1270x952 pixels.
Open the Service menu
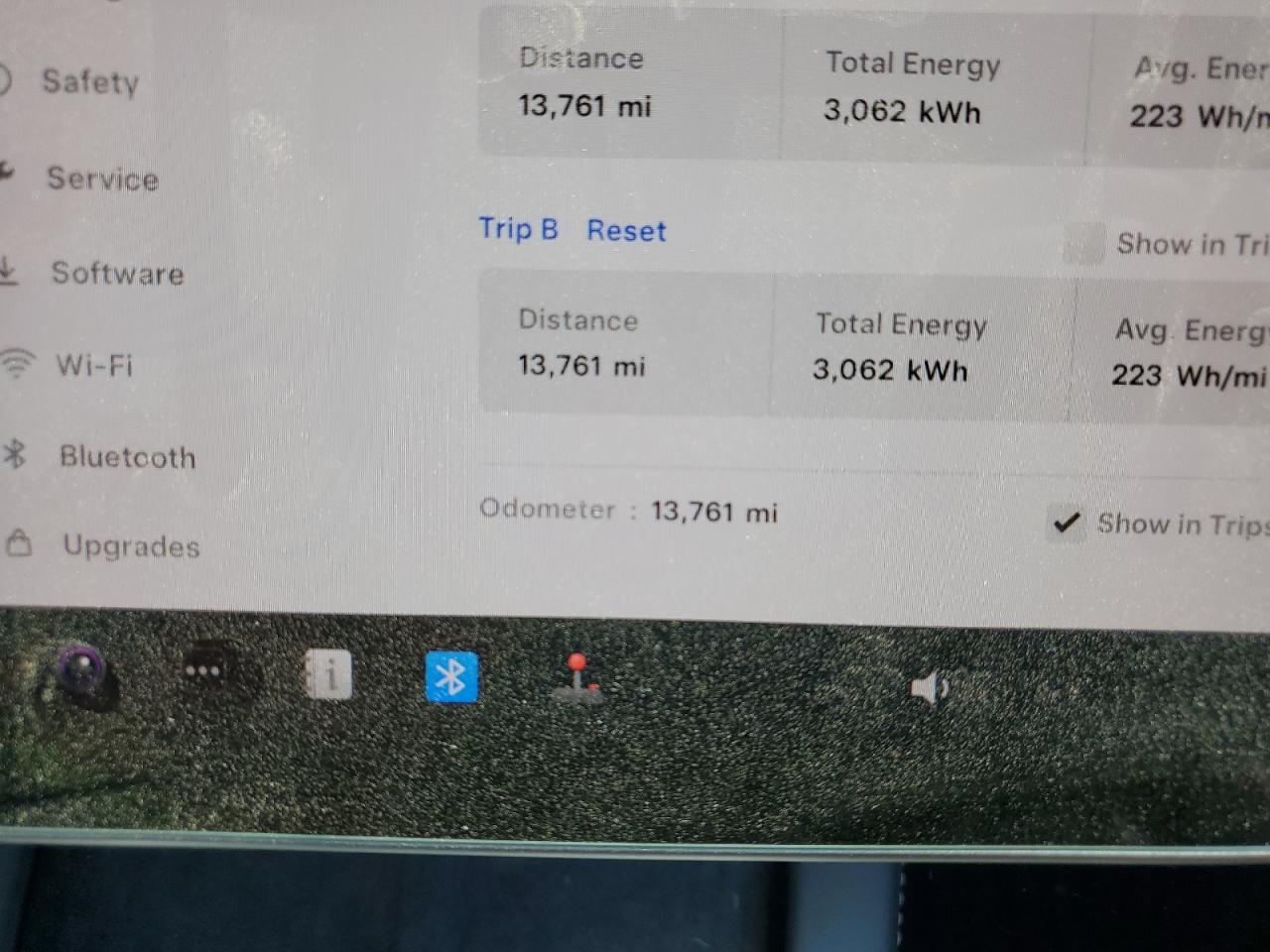point(102,179)
